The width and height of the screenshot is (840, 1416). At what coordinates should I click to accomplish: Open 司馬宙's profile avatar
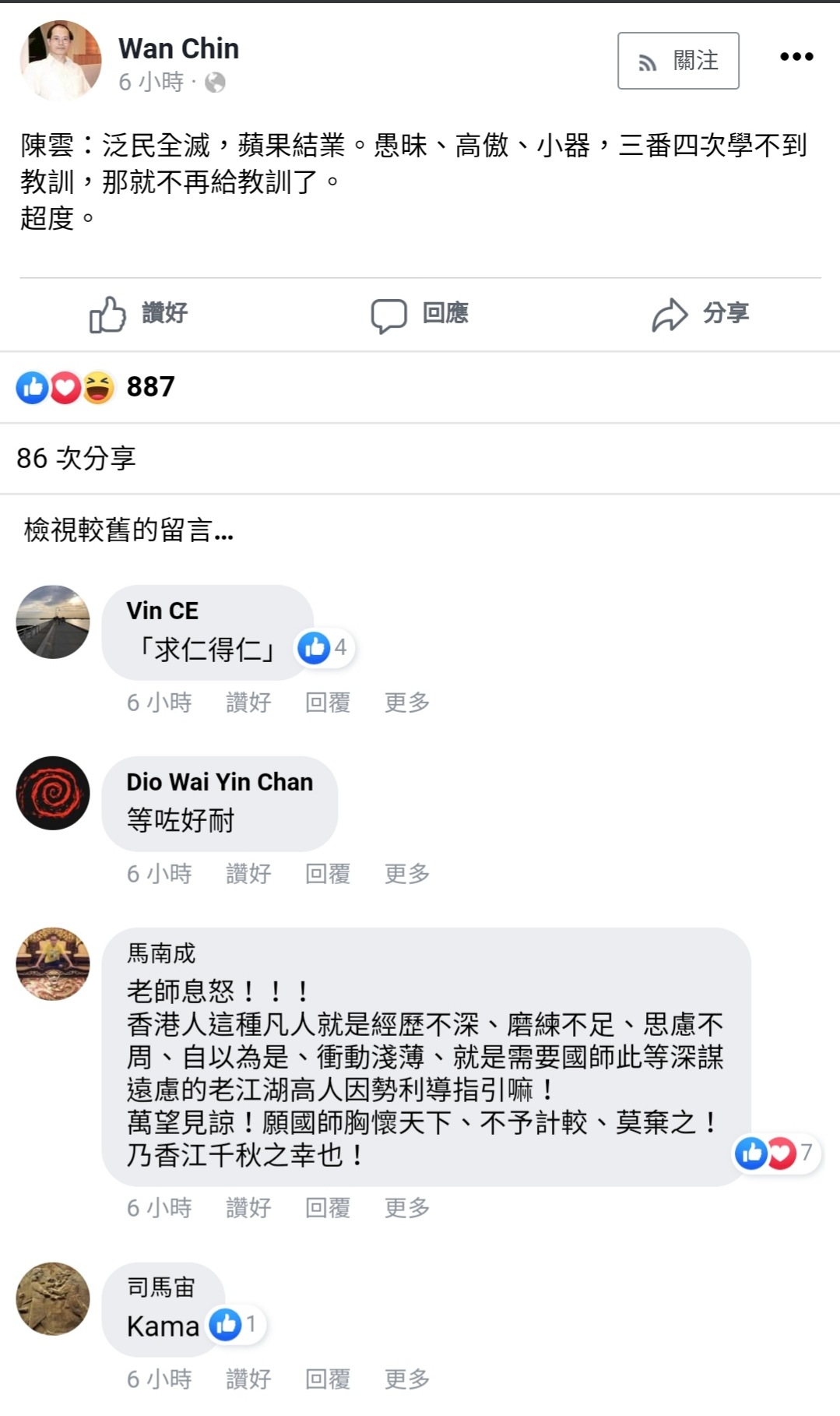53,1299
